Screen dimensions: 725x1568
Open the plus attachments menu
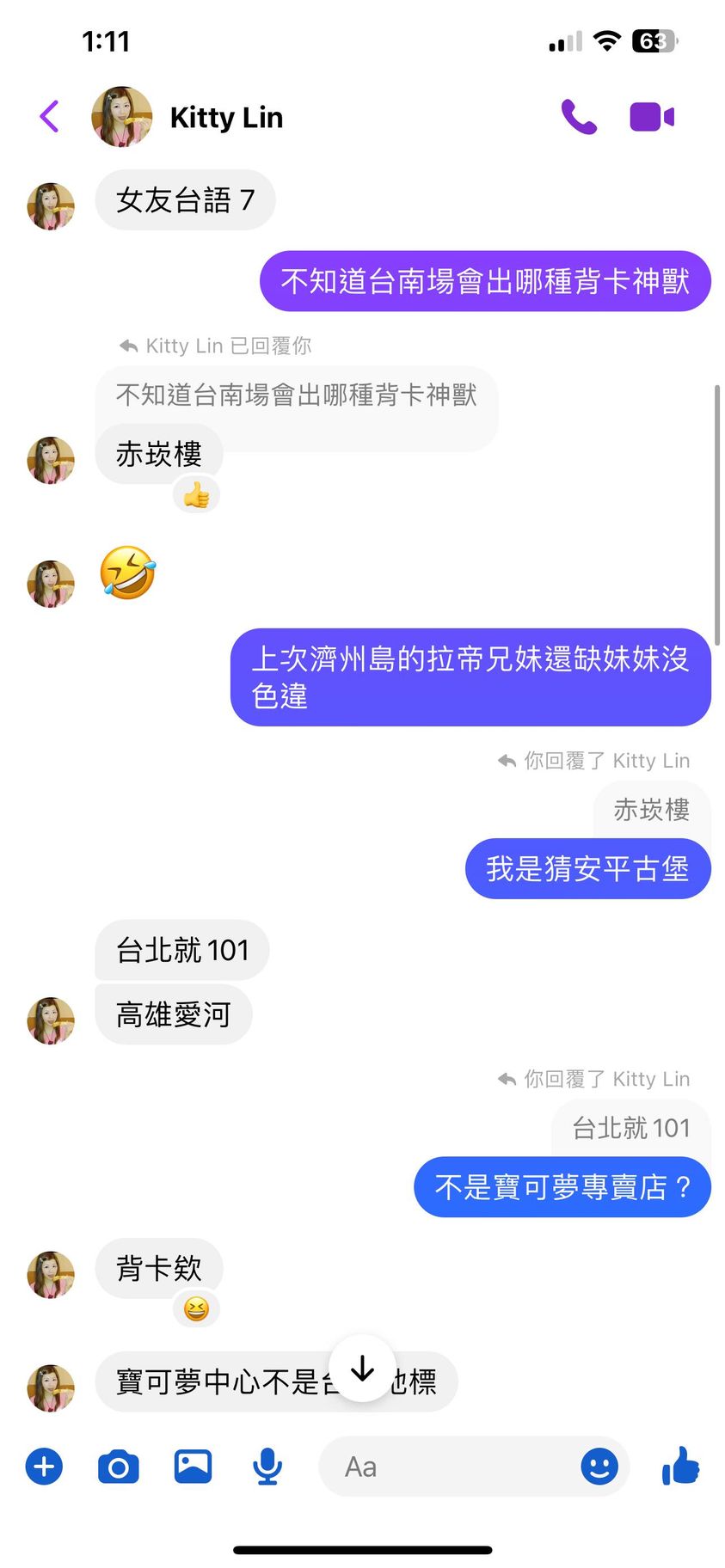pos(44,1466)
